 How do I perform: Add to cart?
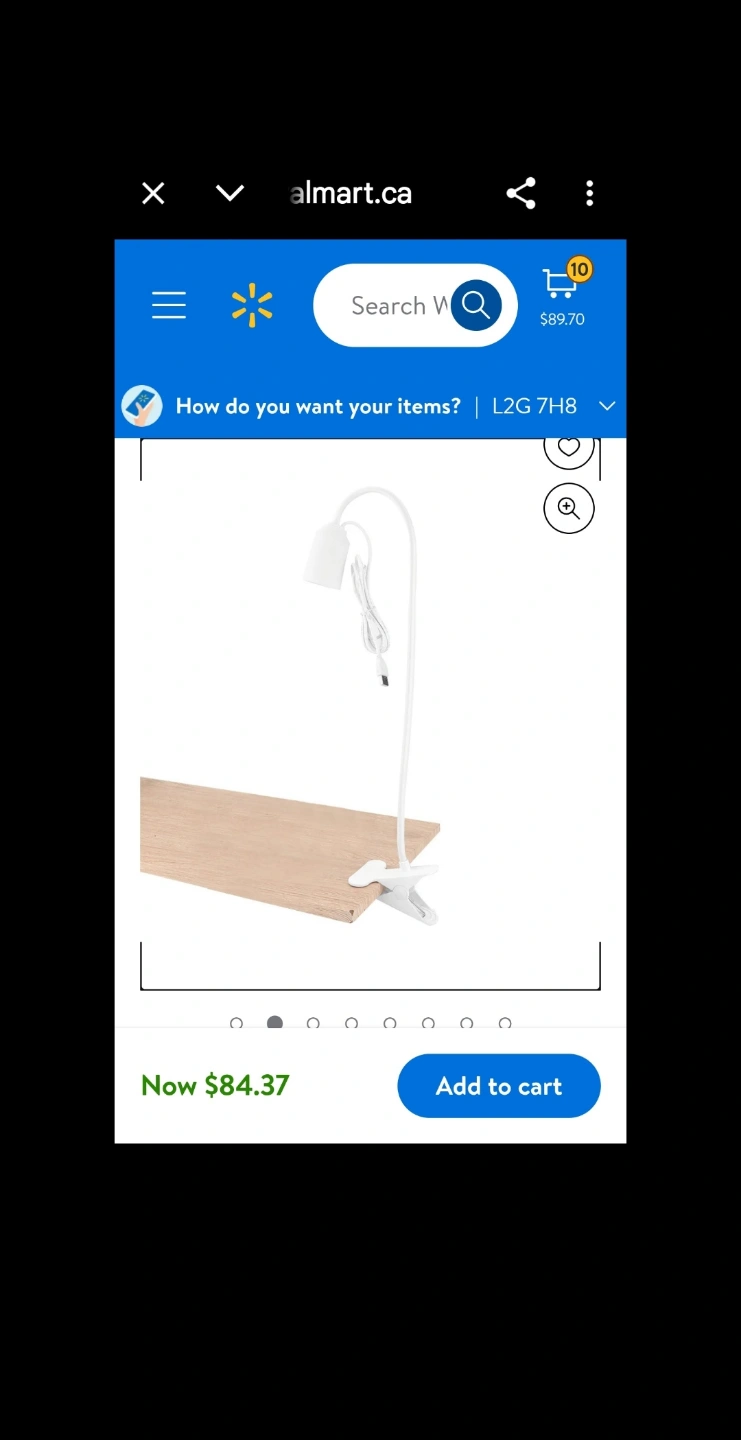pyautogui.click(x=499, y=1086)
